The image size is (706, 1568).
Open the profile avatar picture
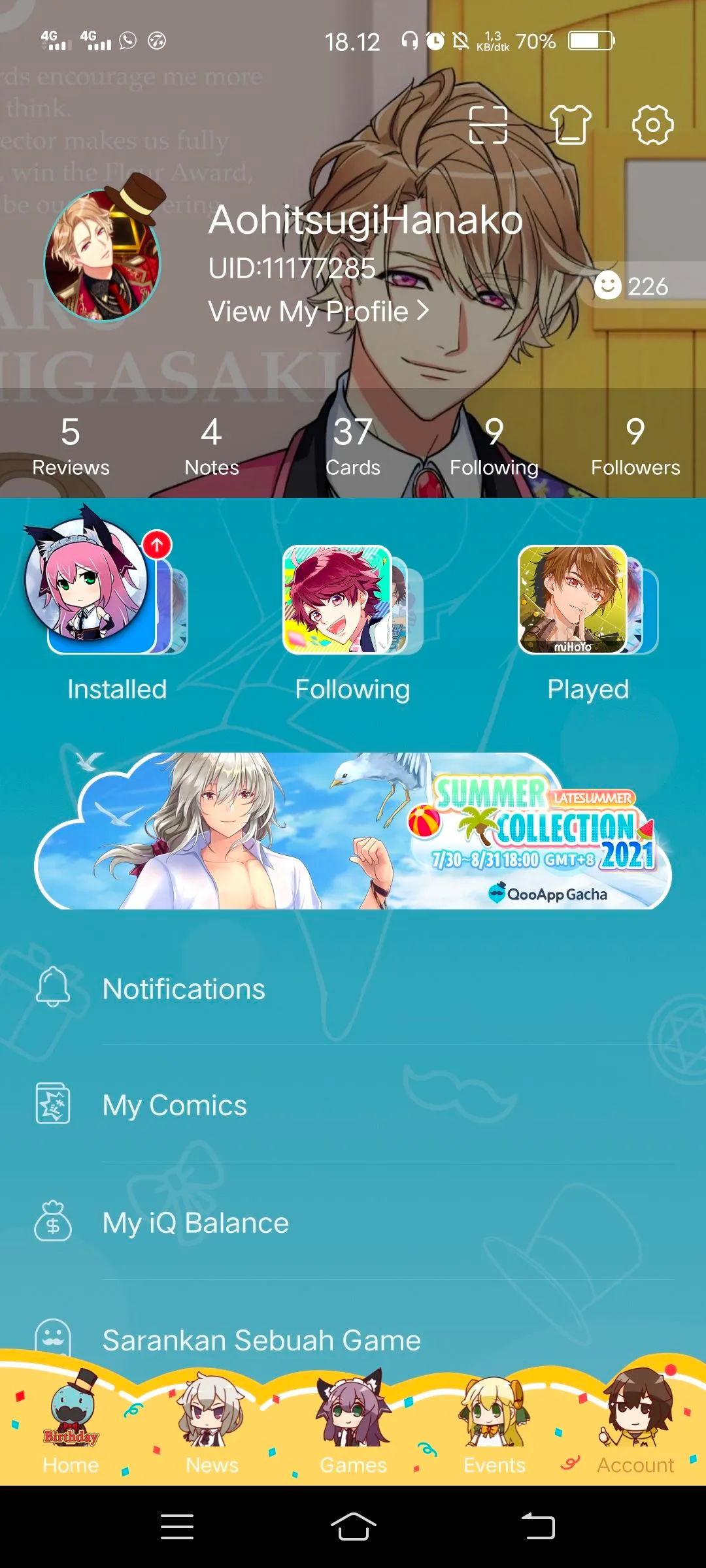click(x=103, y=256)
